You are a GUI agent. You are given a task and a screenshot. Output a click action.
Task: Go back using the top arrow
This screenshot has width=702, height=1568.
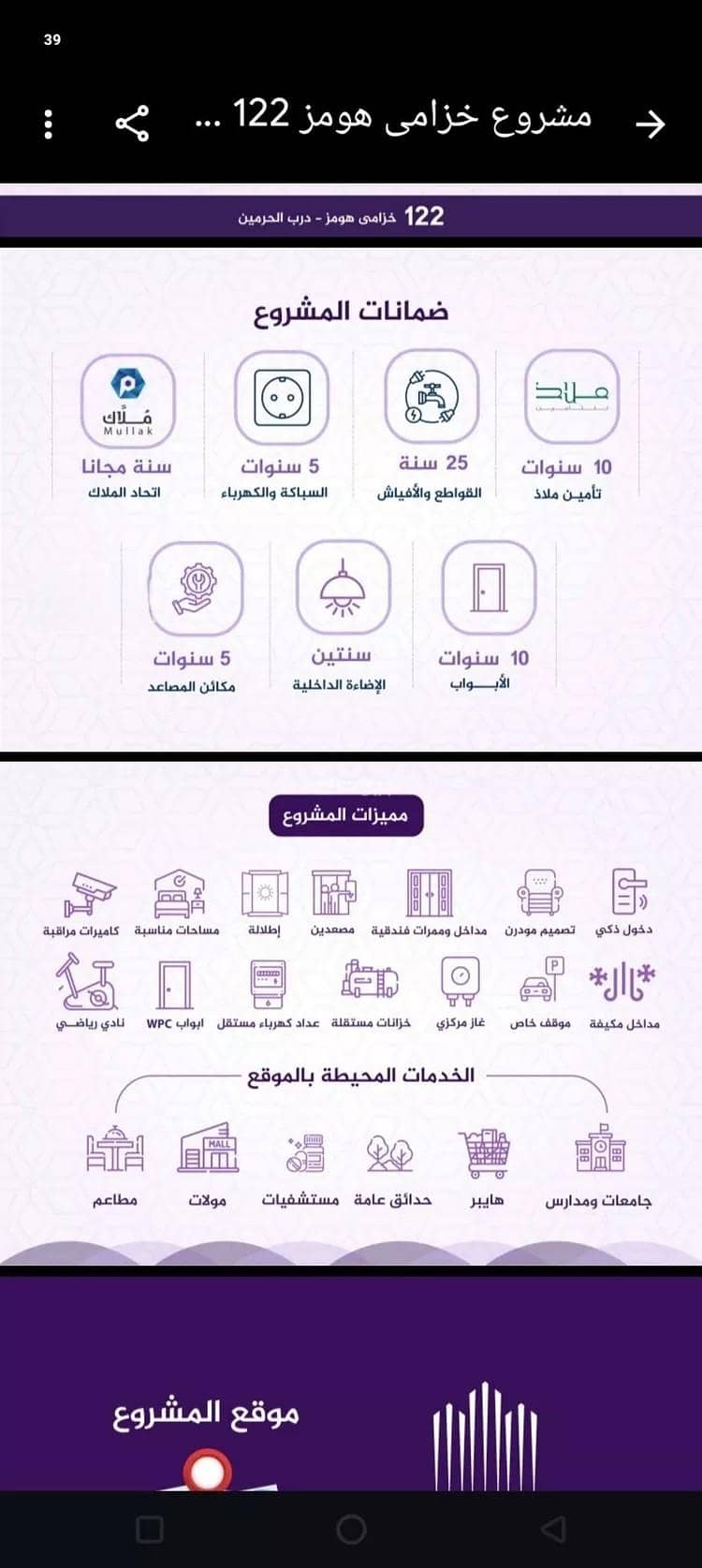pyautogui.click(x=651, y=123)
